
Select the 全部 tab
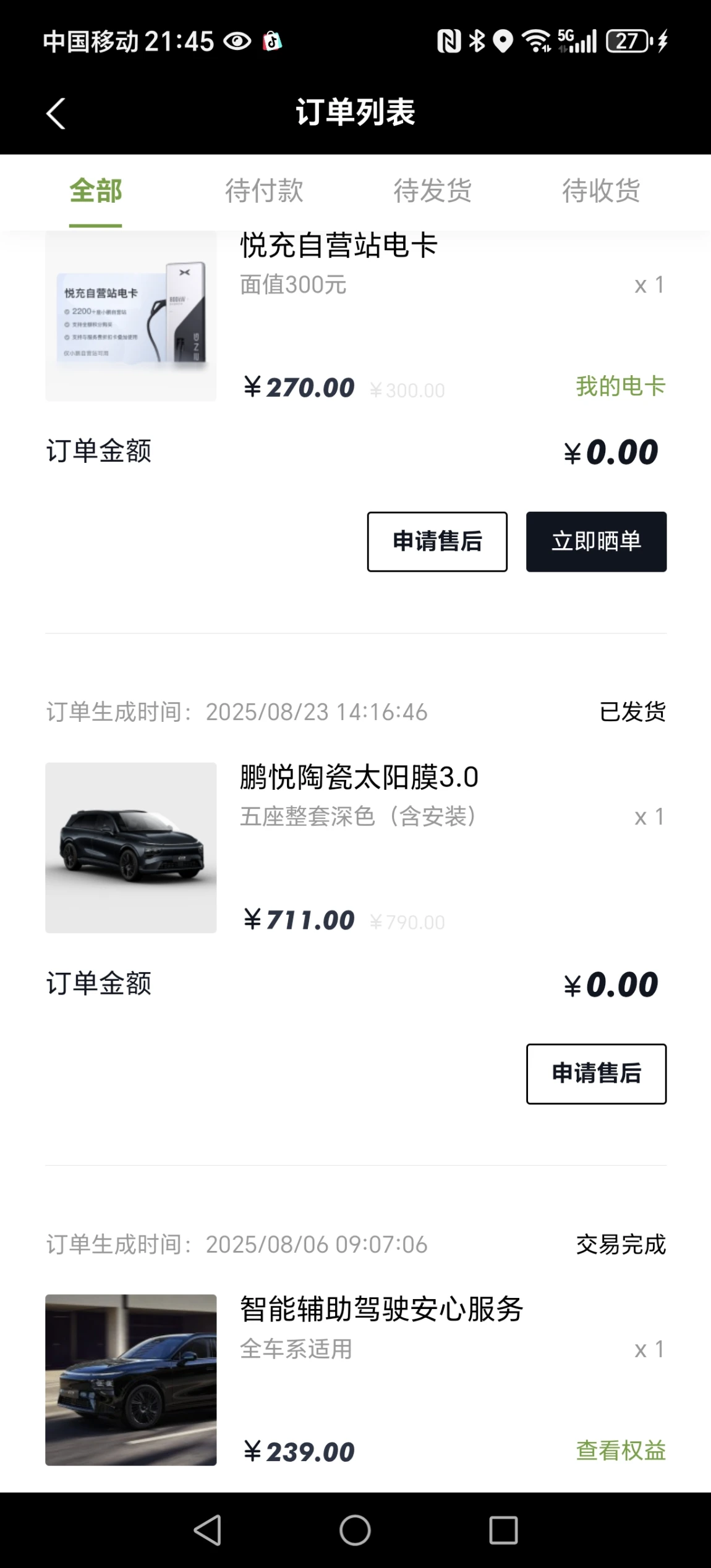(x=96, y=190)
